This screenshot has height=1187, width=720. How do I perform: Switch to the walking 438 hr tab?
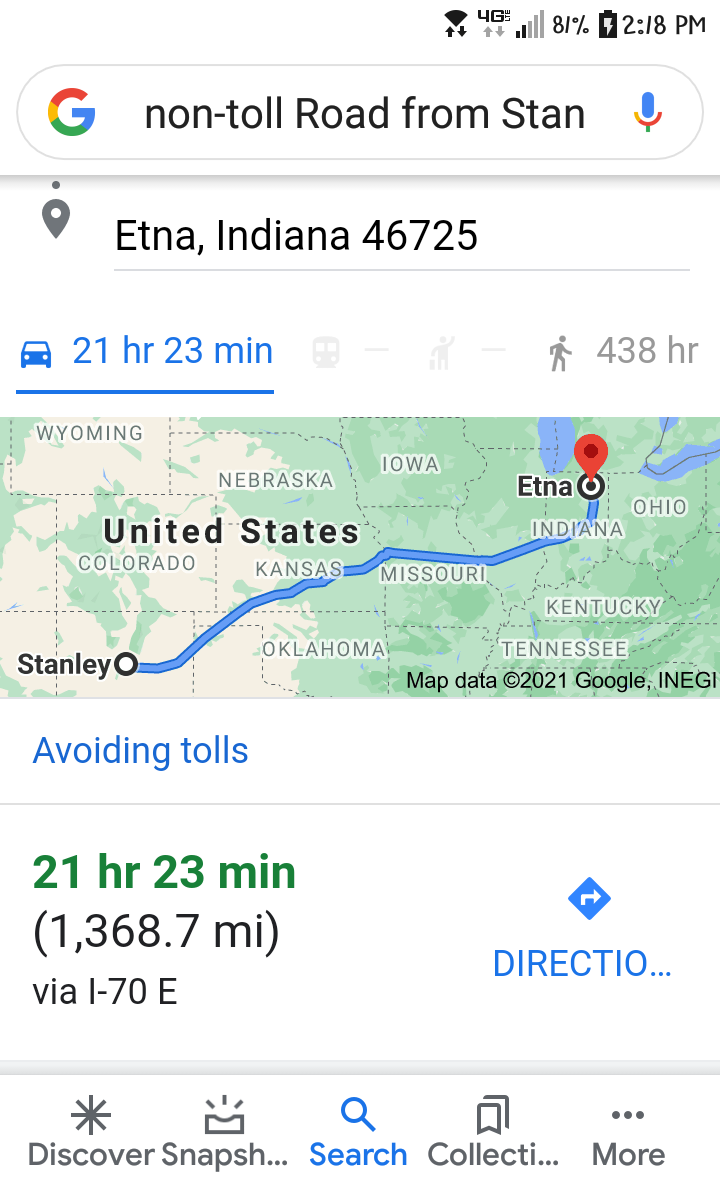[x=623, y=352]
